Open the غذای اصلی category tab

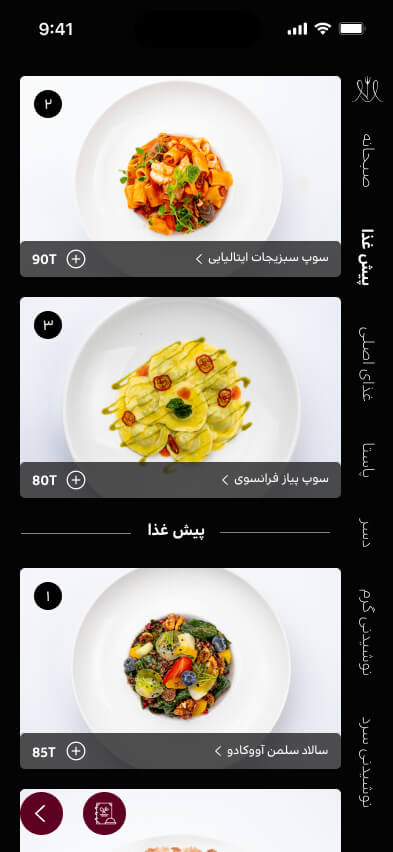(x=366, y=364)
